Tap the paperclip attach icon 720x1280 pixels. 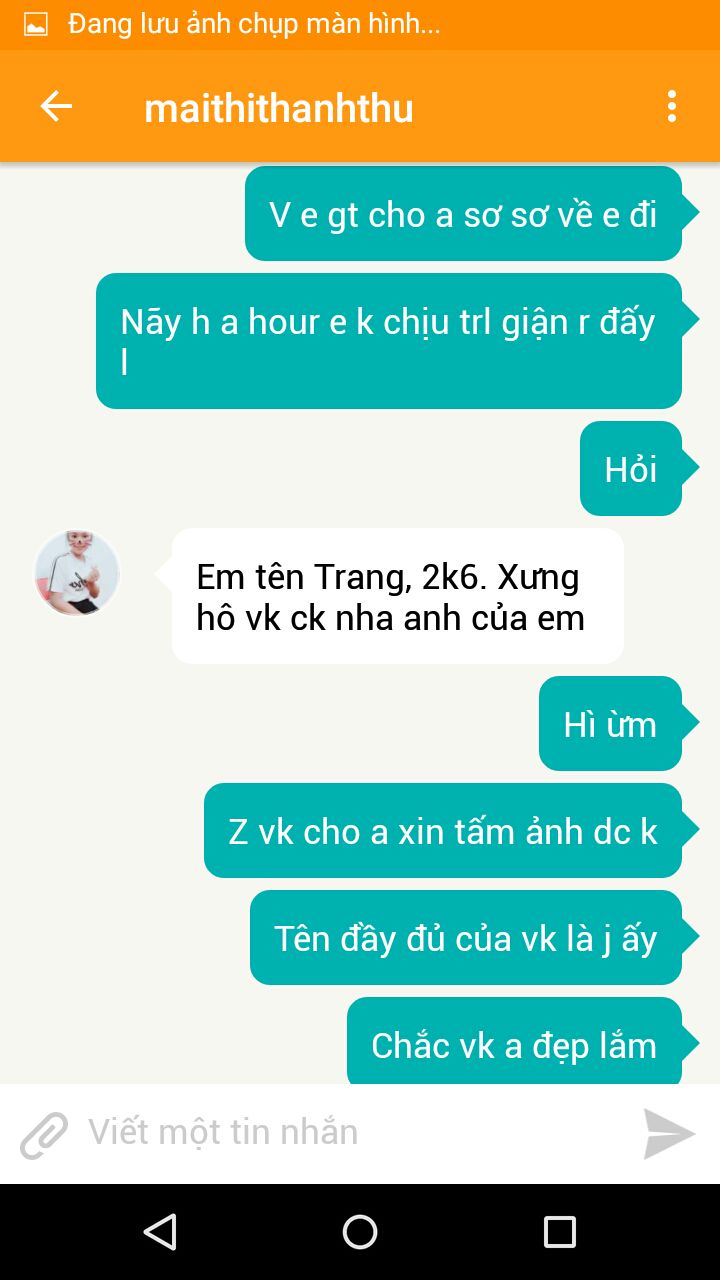[44, 1134]
